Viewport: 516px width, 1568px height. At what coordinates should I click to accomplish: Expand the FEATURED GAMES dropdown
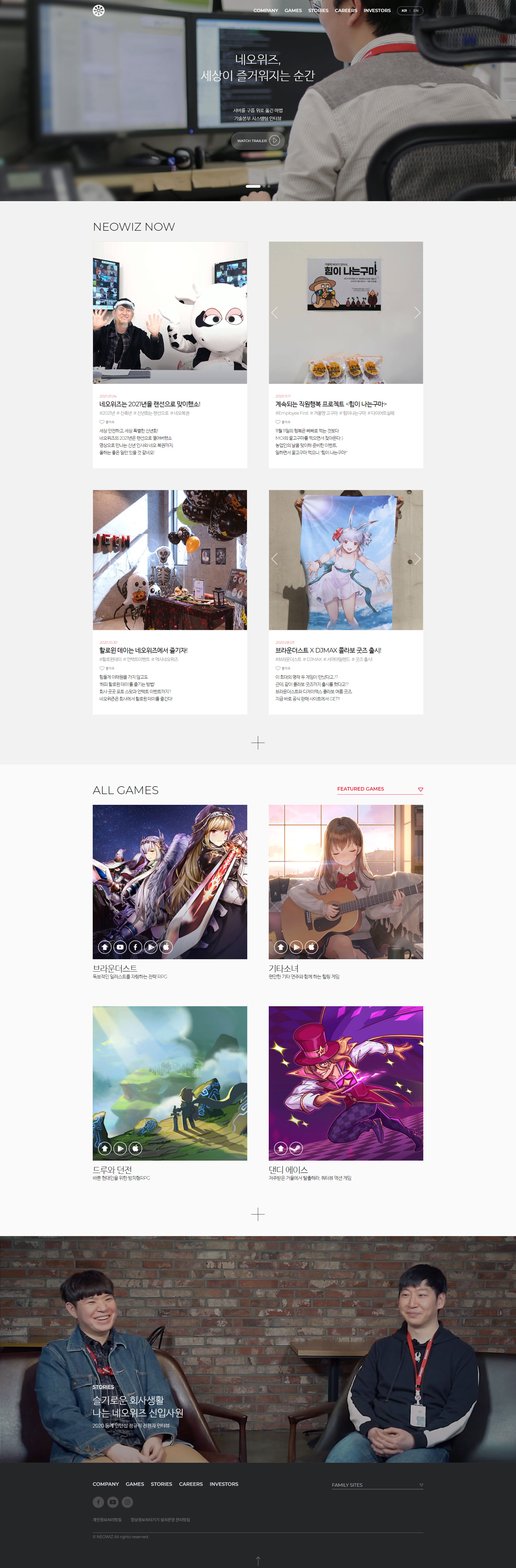[x=379, y=789]
